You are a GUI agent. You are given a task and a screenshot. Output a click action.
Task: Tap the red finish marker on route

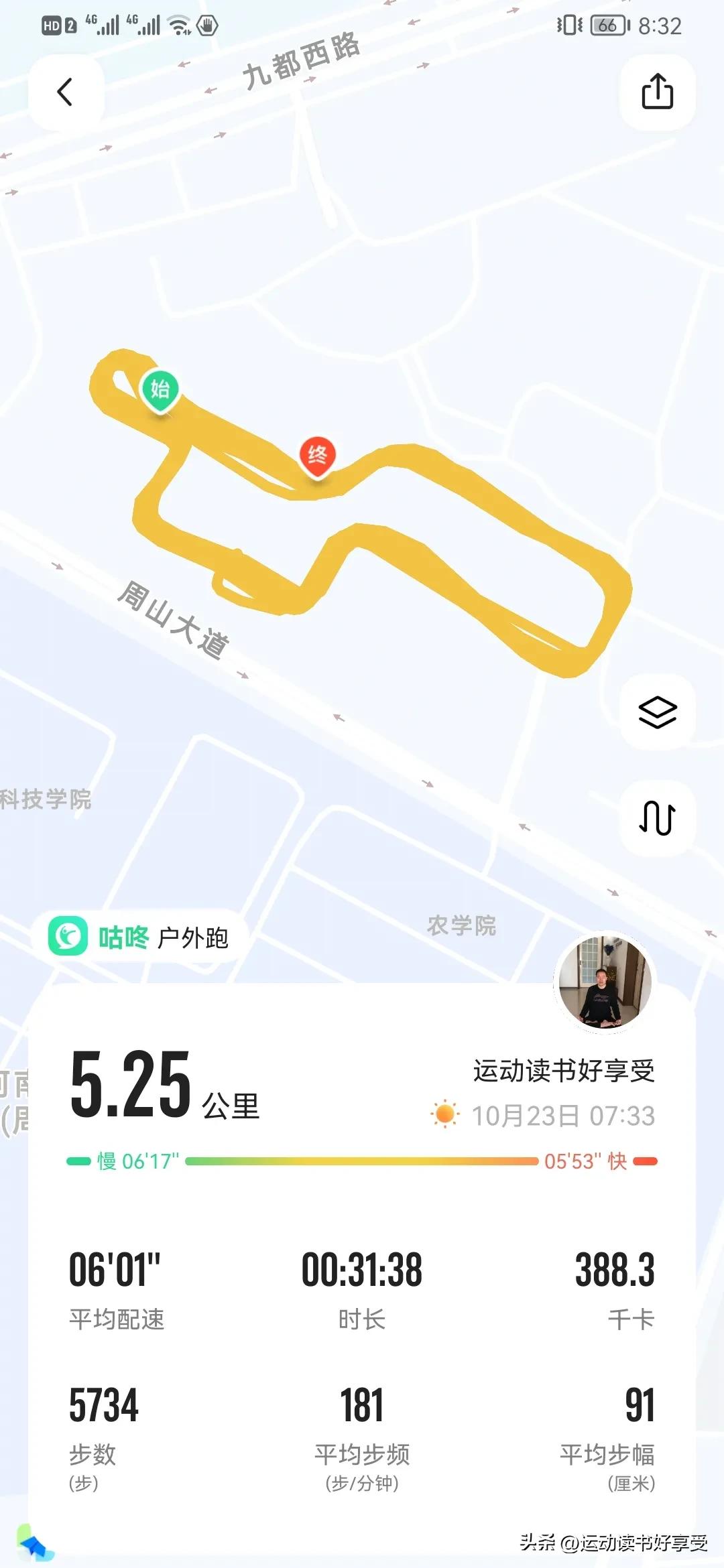[x=317, y=456]
